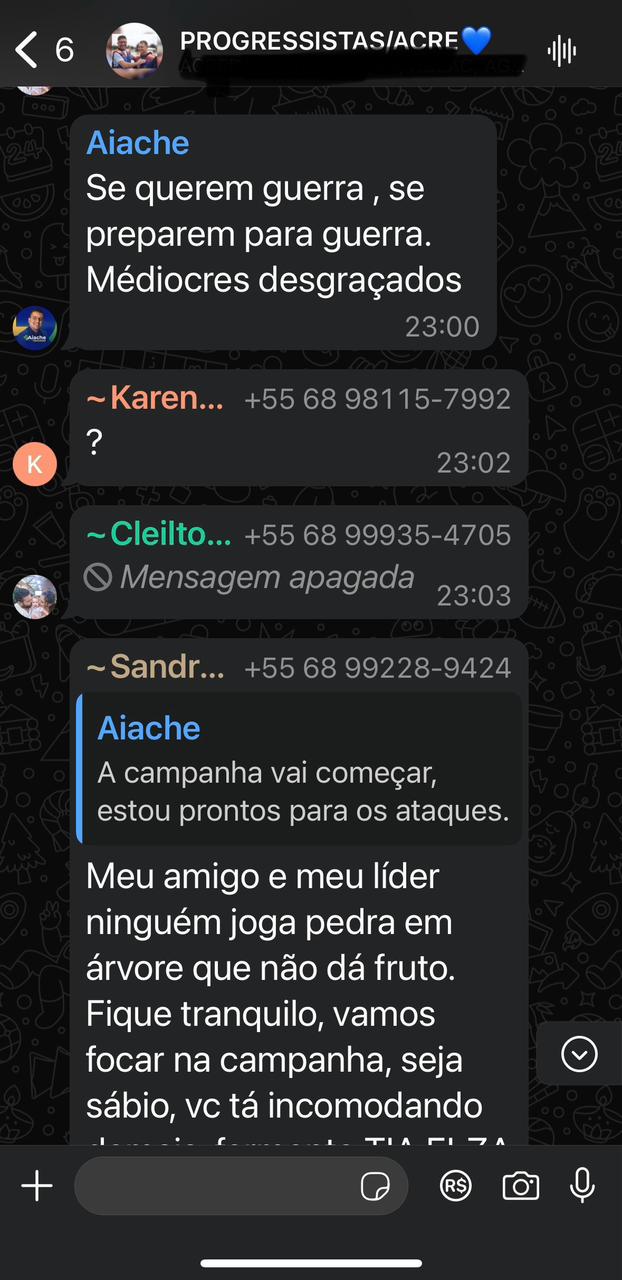The width and height of the screenshot is (622, 1280).
Task: Open the sticker picker
Action: click(375, 1187)
